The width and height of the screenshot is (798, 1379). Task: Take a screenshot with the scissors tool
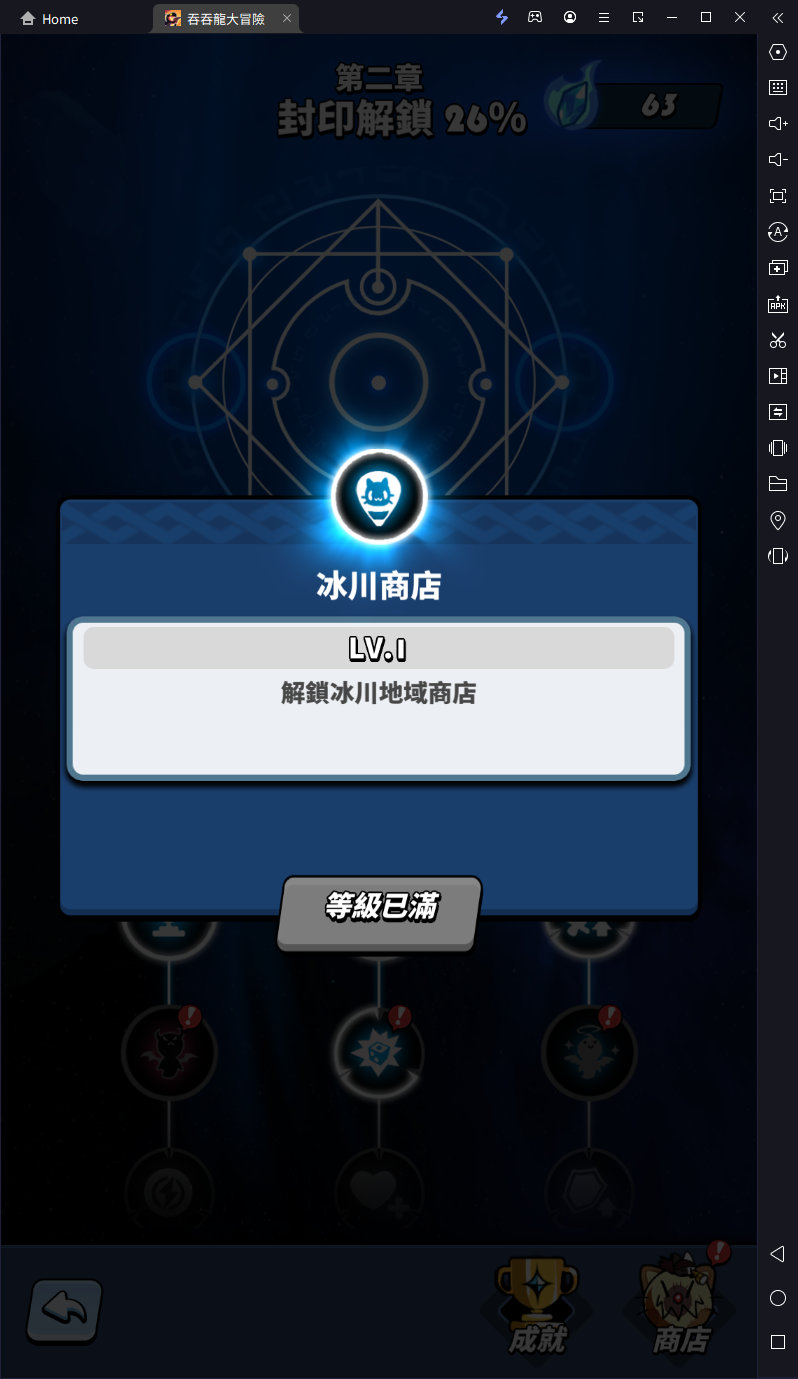click(778, 340)
